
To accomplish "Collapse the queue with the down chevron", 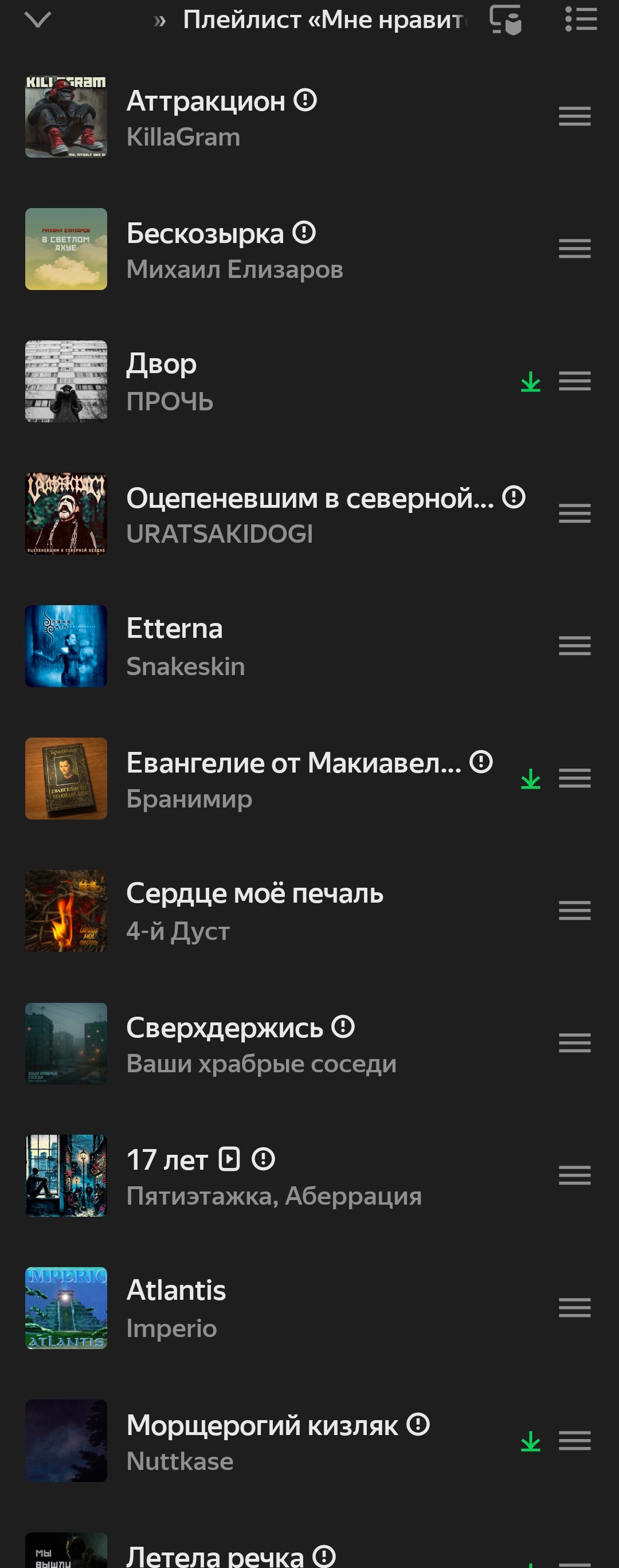I will 38,20.
